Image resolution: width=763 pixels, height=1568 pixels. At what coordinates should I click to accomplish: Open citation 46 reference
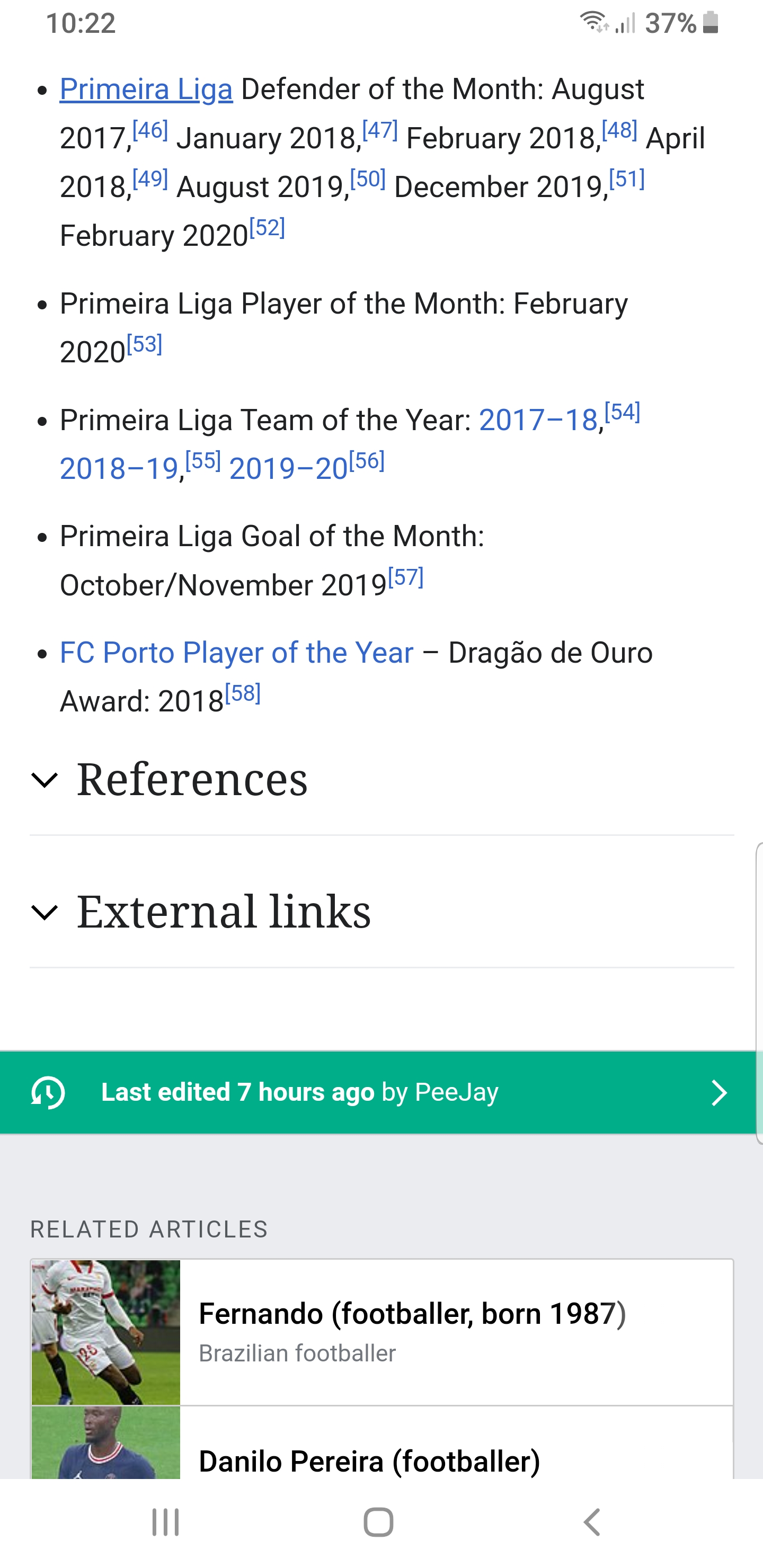(150, 131)
